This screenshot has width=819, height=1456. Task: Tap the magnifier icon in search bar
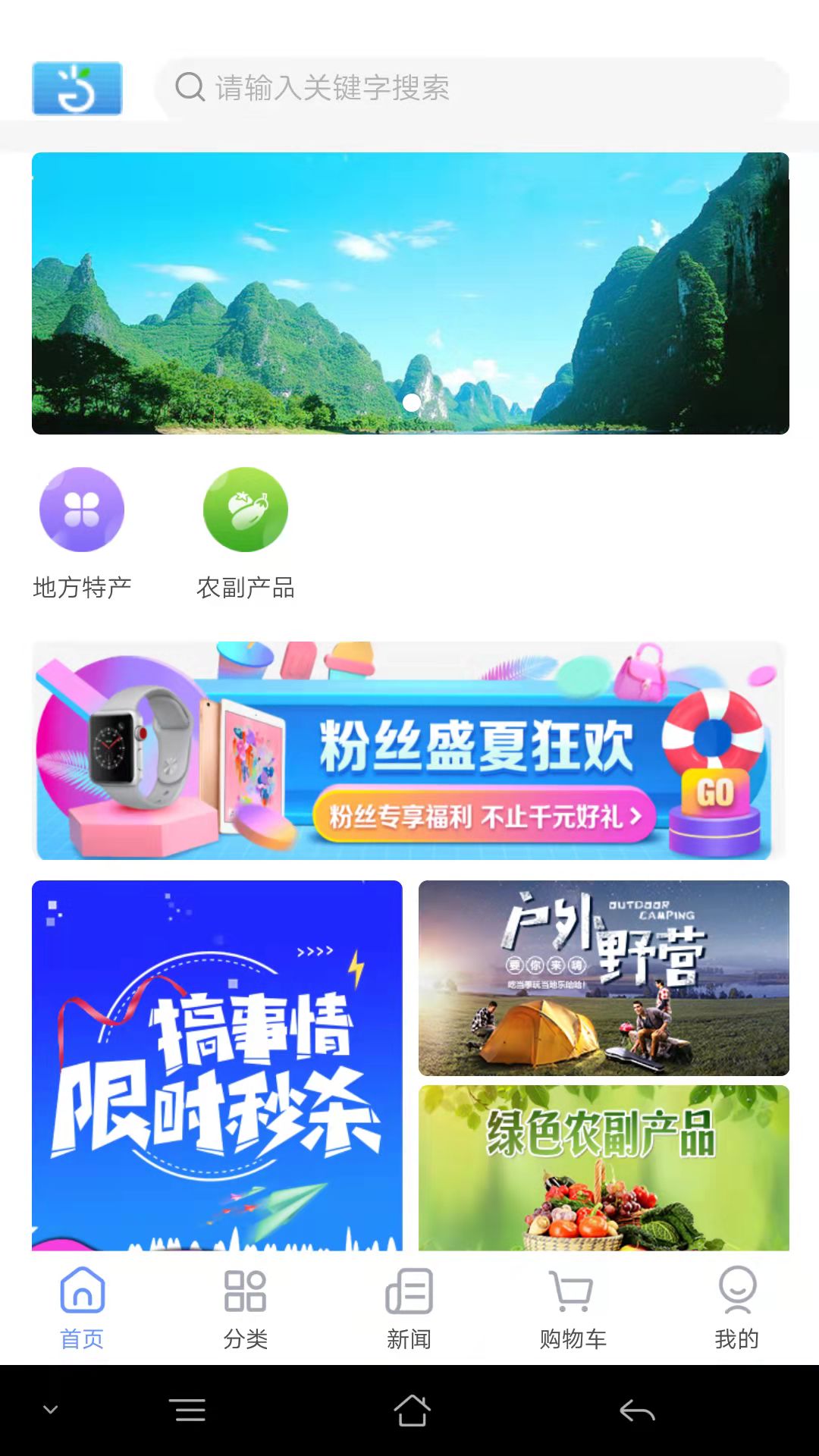pyautogui.click(x=190, y=89)
